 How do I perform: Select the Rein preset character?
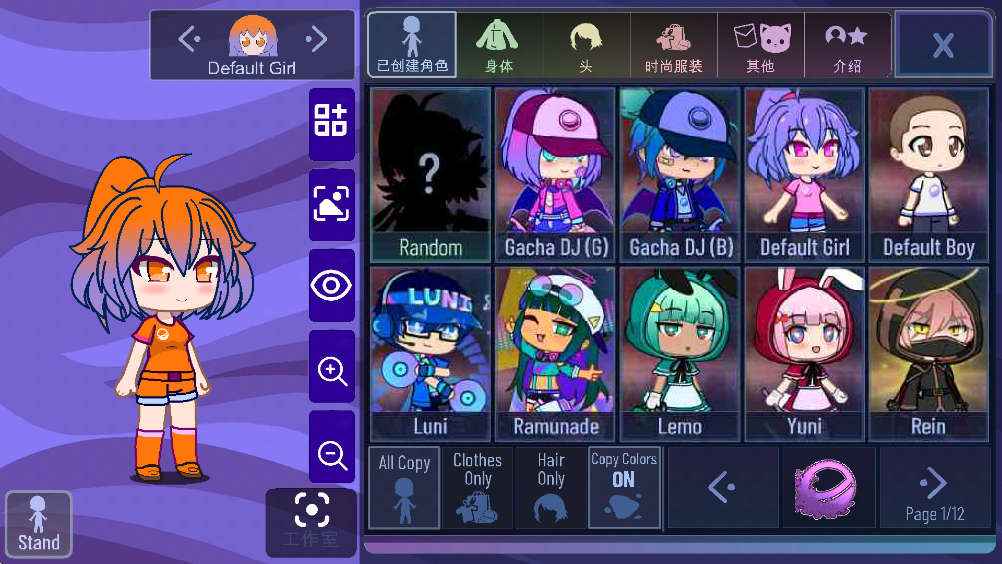pyautogui.click(x=928, y=353)
